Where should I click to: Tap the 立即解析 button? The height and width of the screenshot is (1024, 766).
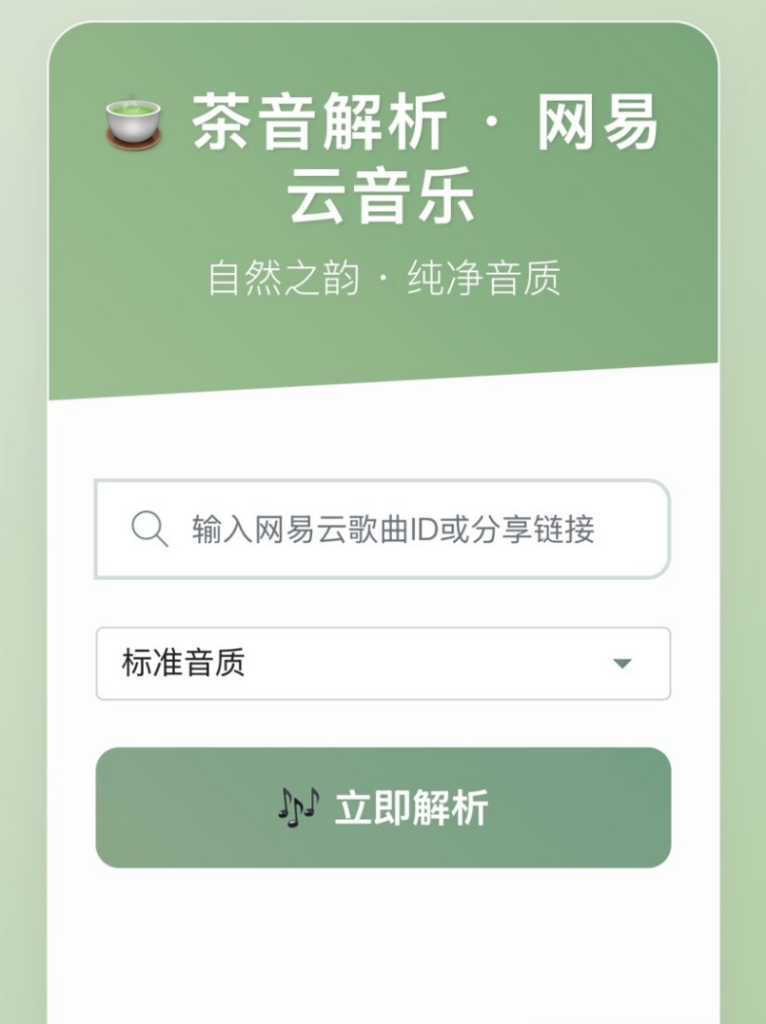(383, 807)
